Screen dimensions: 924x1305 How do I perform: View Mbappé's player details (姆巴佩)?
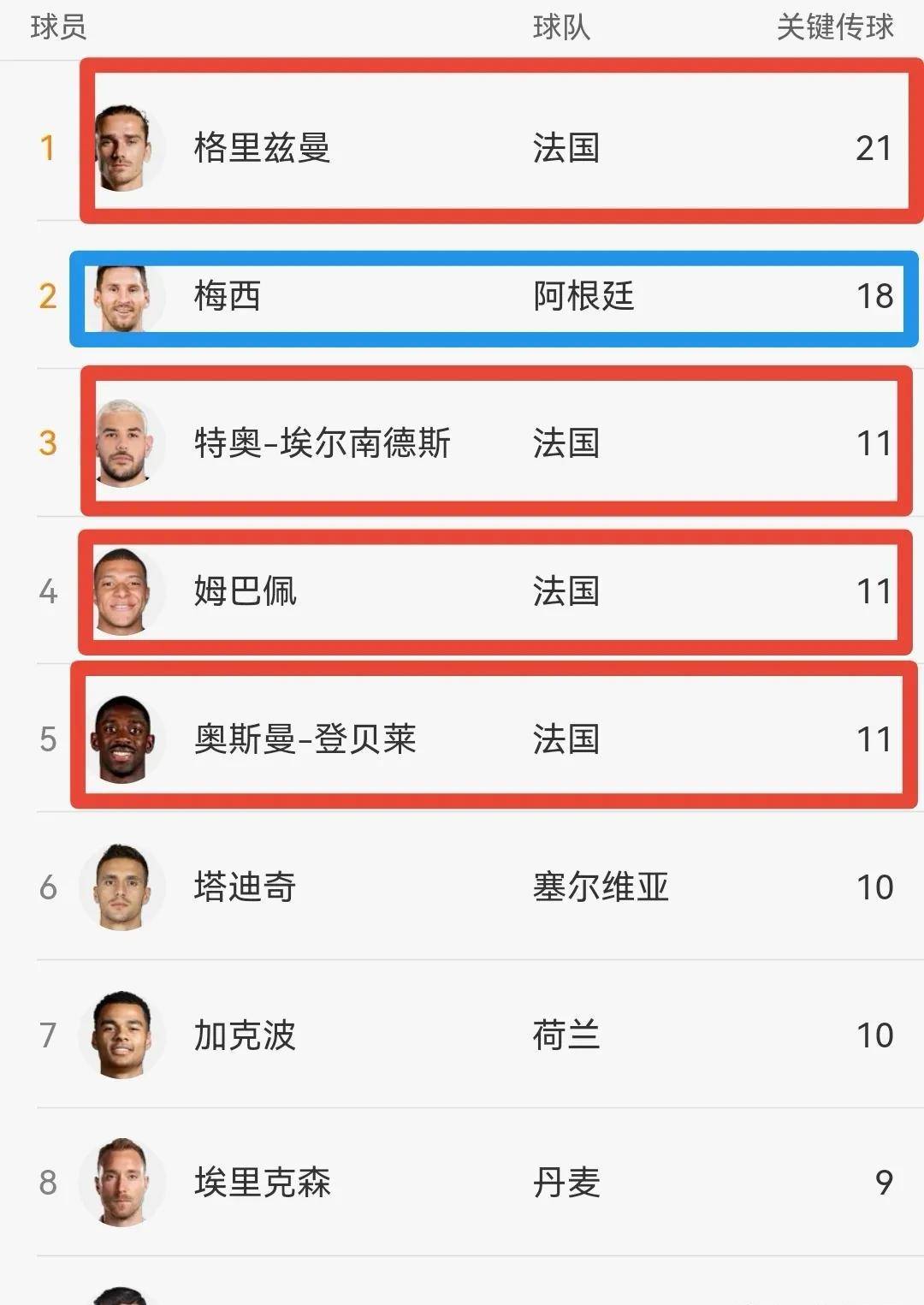(x=245, y=591)
